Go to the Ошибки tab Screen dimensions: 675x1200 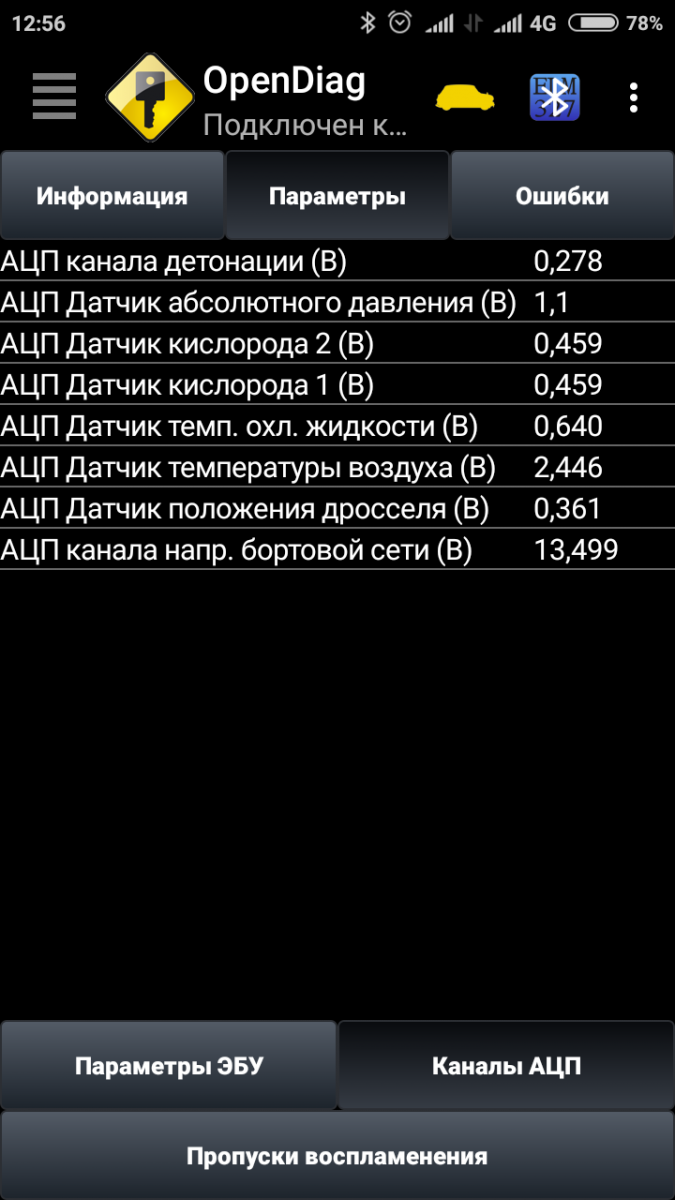562,196
